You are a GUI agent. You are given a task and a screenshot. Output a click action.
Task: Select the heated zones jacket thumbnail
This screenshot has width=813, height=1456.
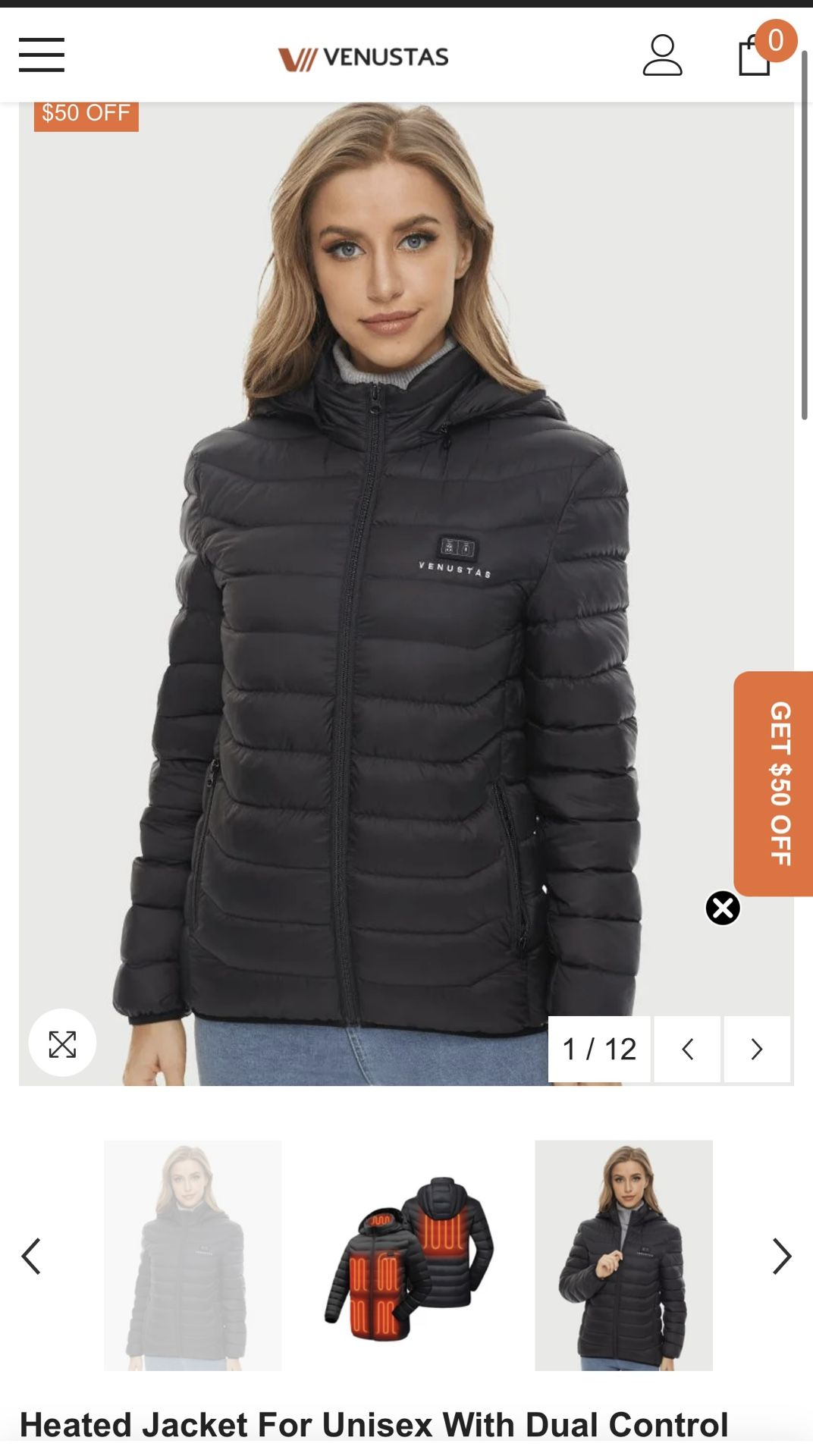[409, 1256]
